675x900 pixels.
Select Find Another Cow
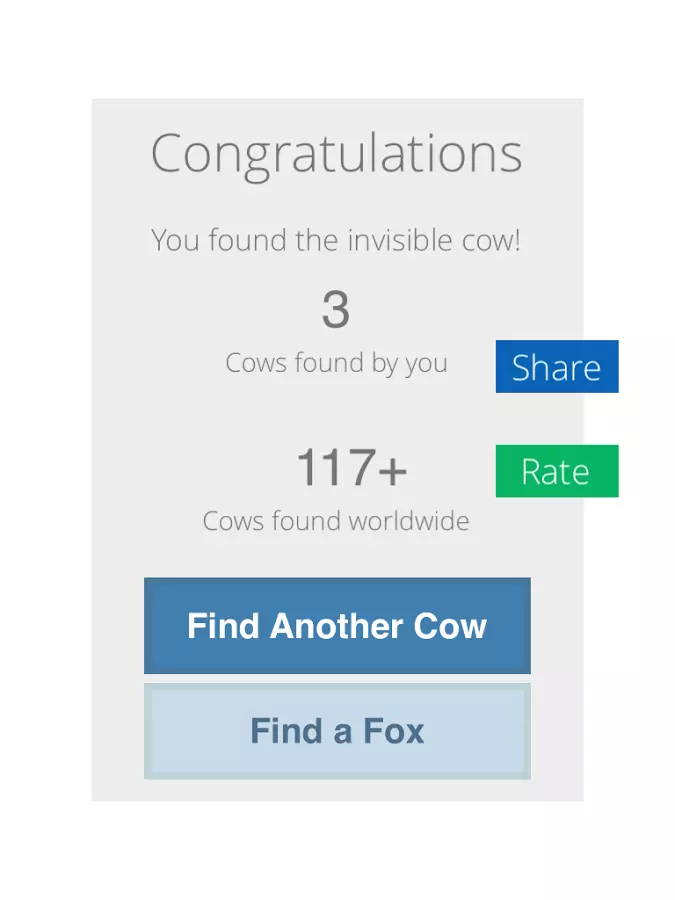point(337,626)
